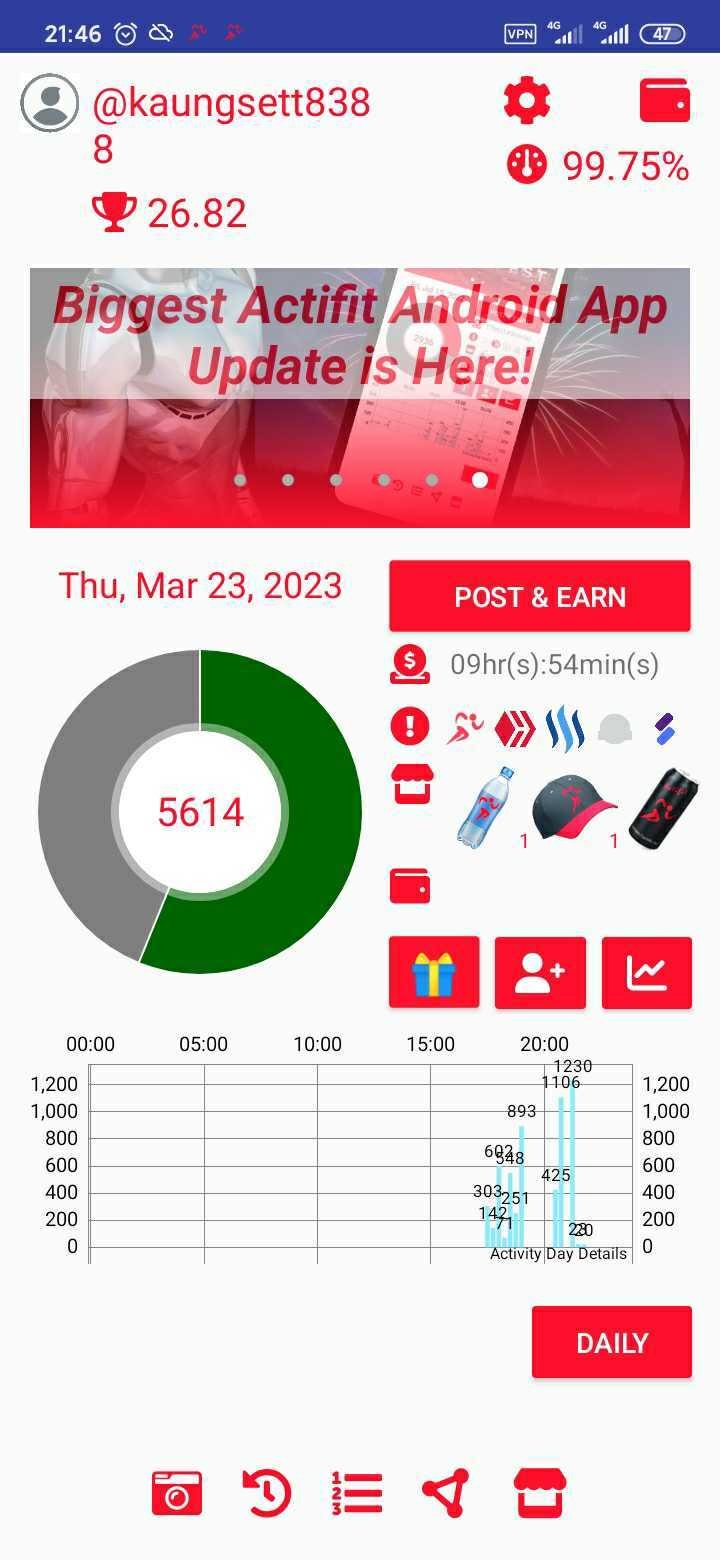Open the activity history clock icon
The width and height of the screenshot is (720, 1560).
[267, 1494]
